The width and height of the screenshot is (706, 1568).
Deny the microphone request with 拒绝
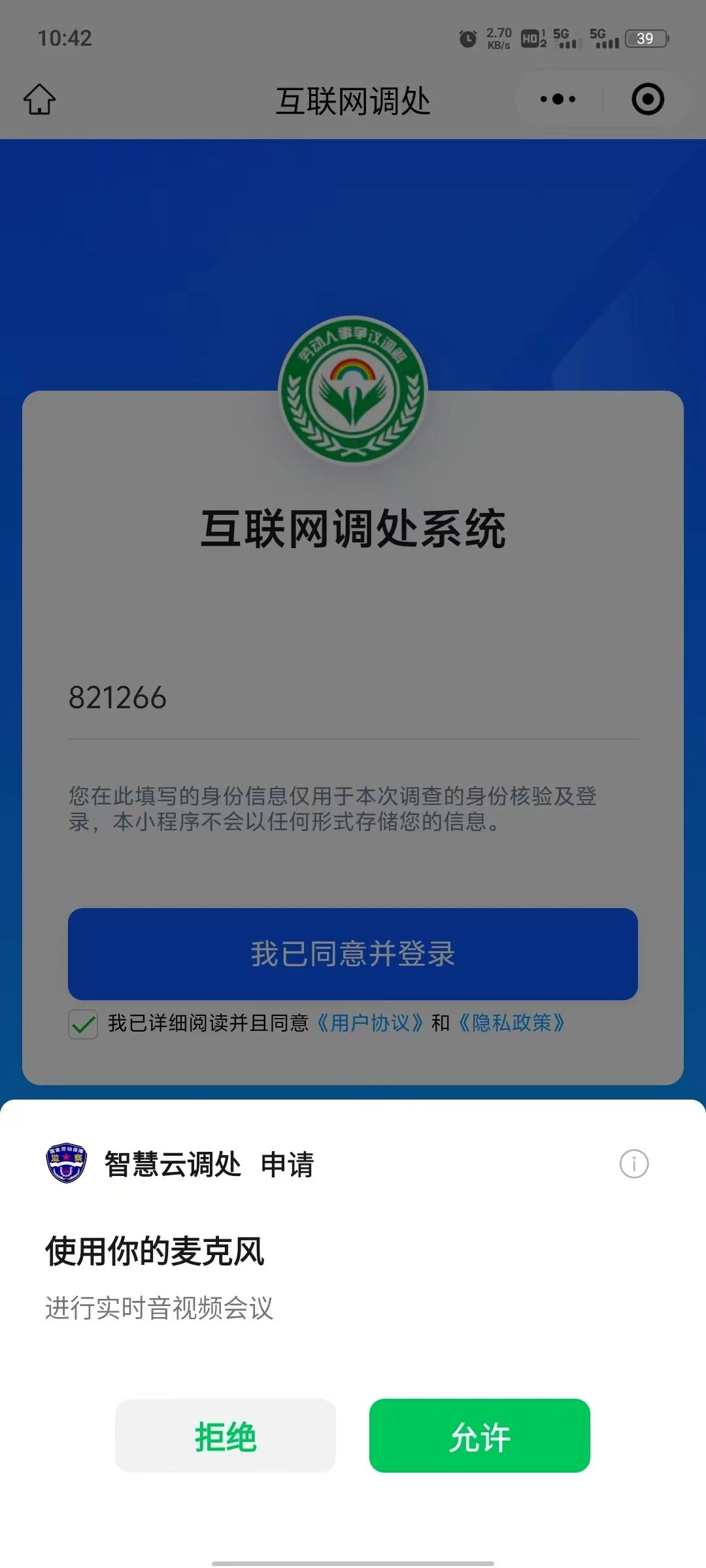[226, 1435]
